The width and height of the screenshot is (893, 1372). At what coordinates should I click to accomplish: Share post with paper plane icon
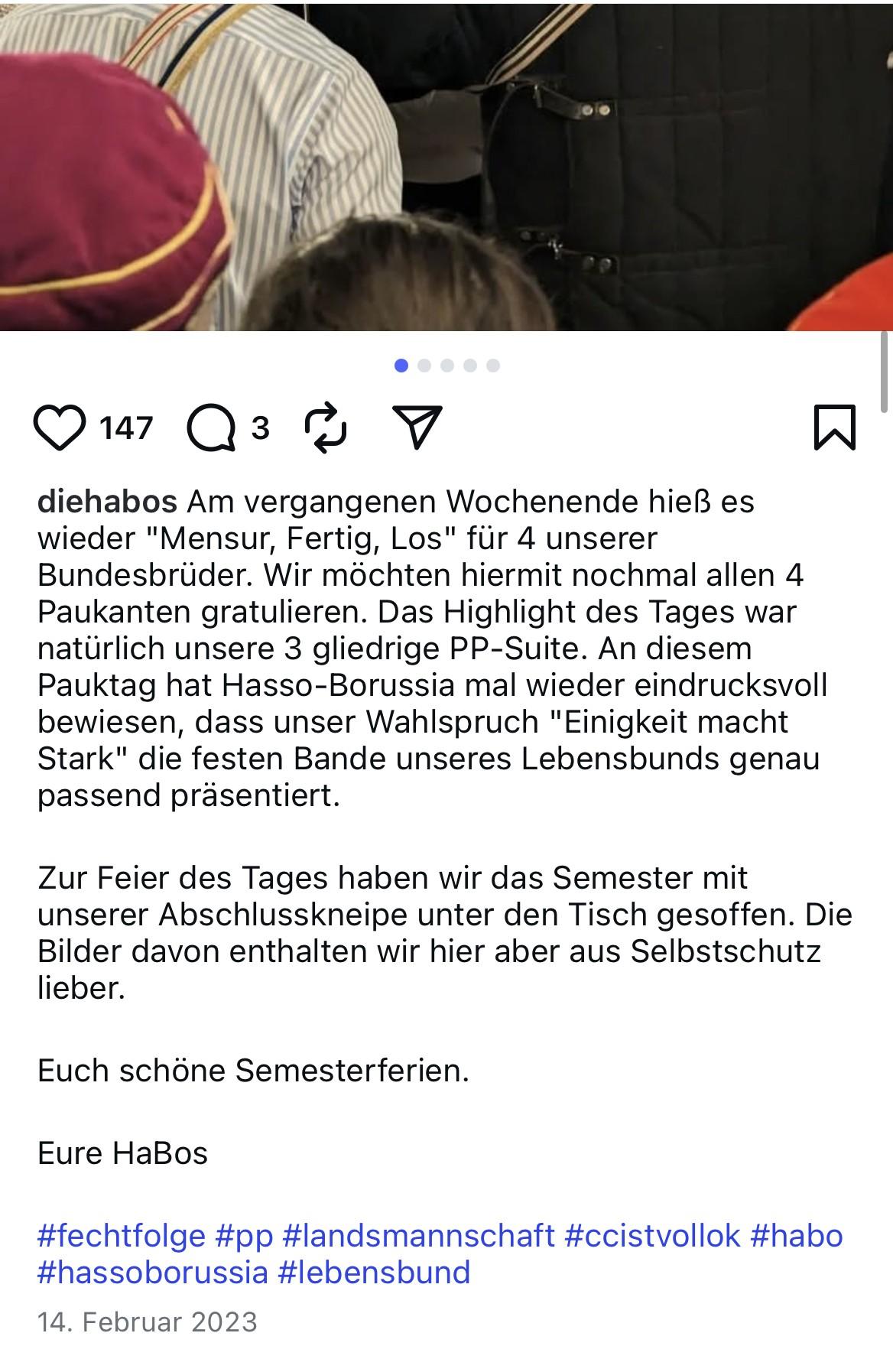417,426
